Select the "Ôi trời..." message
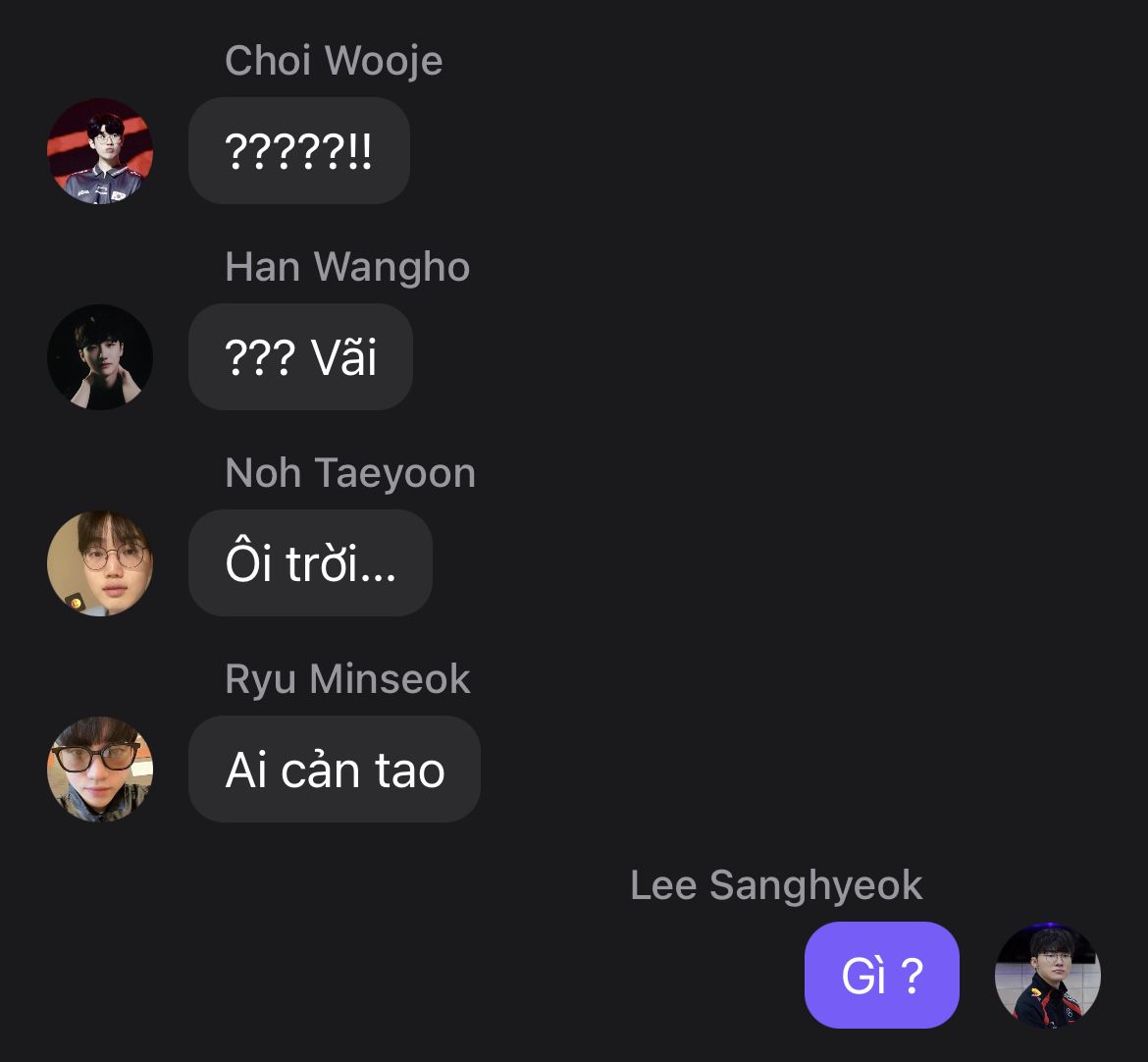The height and width of the screenshot is (1062, 1148). click(310, 563)
